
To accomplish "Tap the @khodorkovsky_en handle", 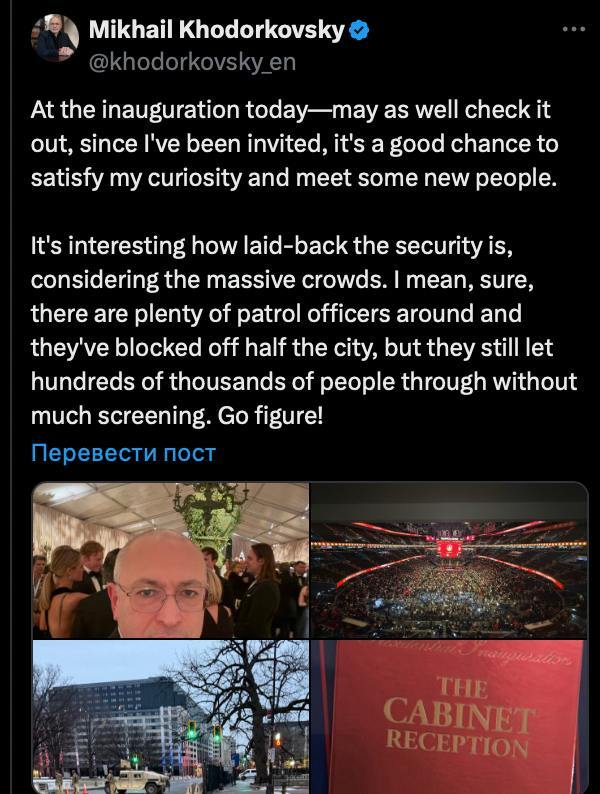I will point(192,62).
